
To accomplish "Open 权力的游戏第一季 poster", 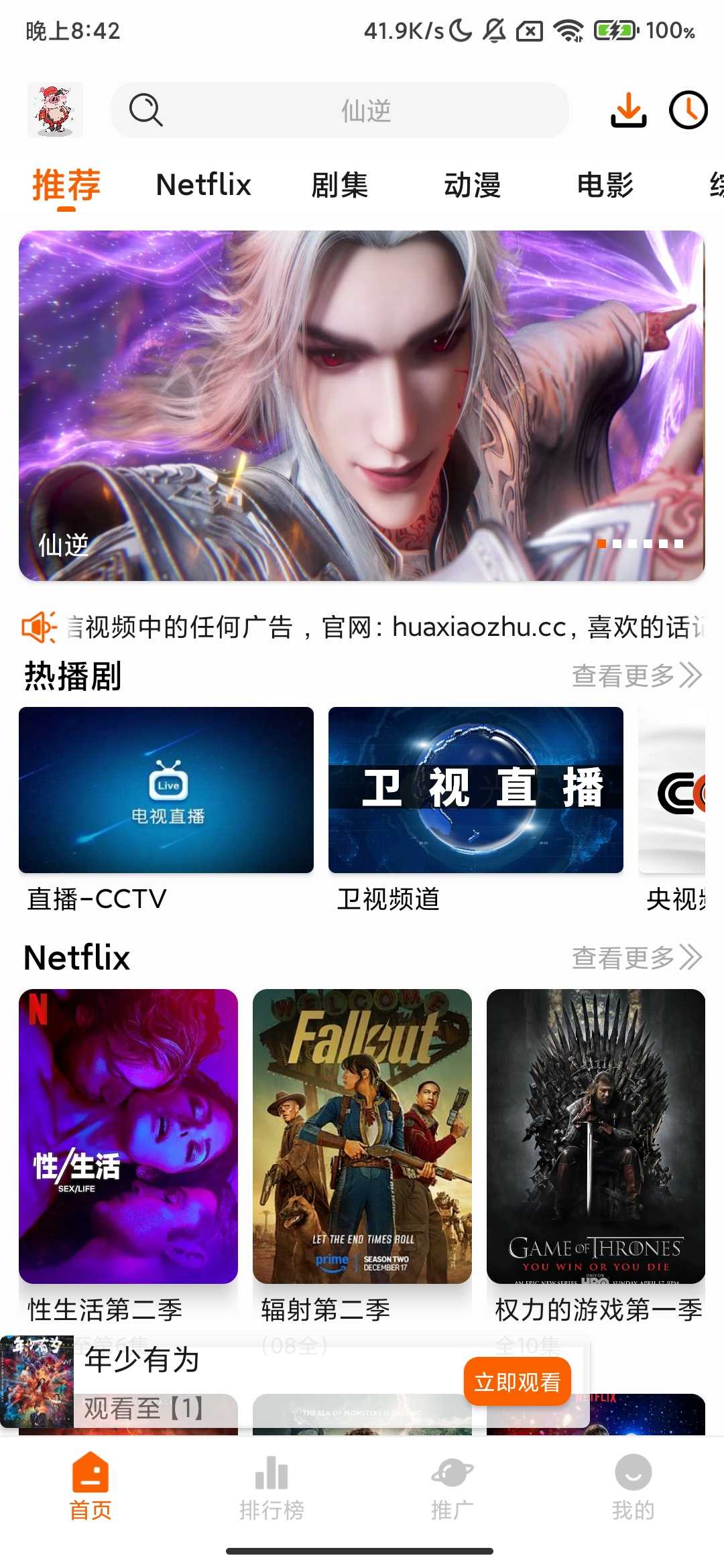I will point(596,1136).
